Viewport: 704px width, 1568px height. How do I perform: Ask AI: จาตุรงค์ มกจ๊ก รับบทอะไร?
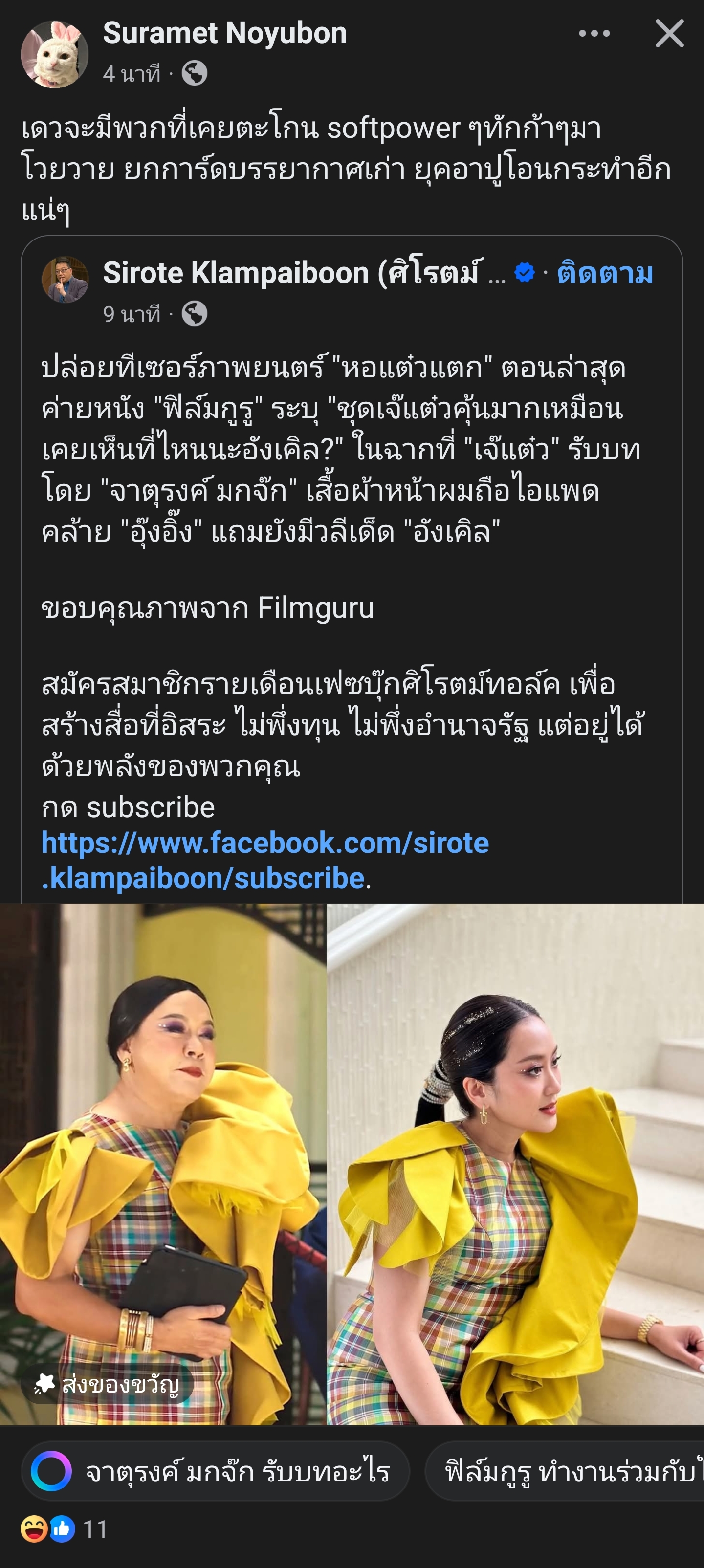(x=216, y=1472)
